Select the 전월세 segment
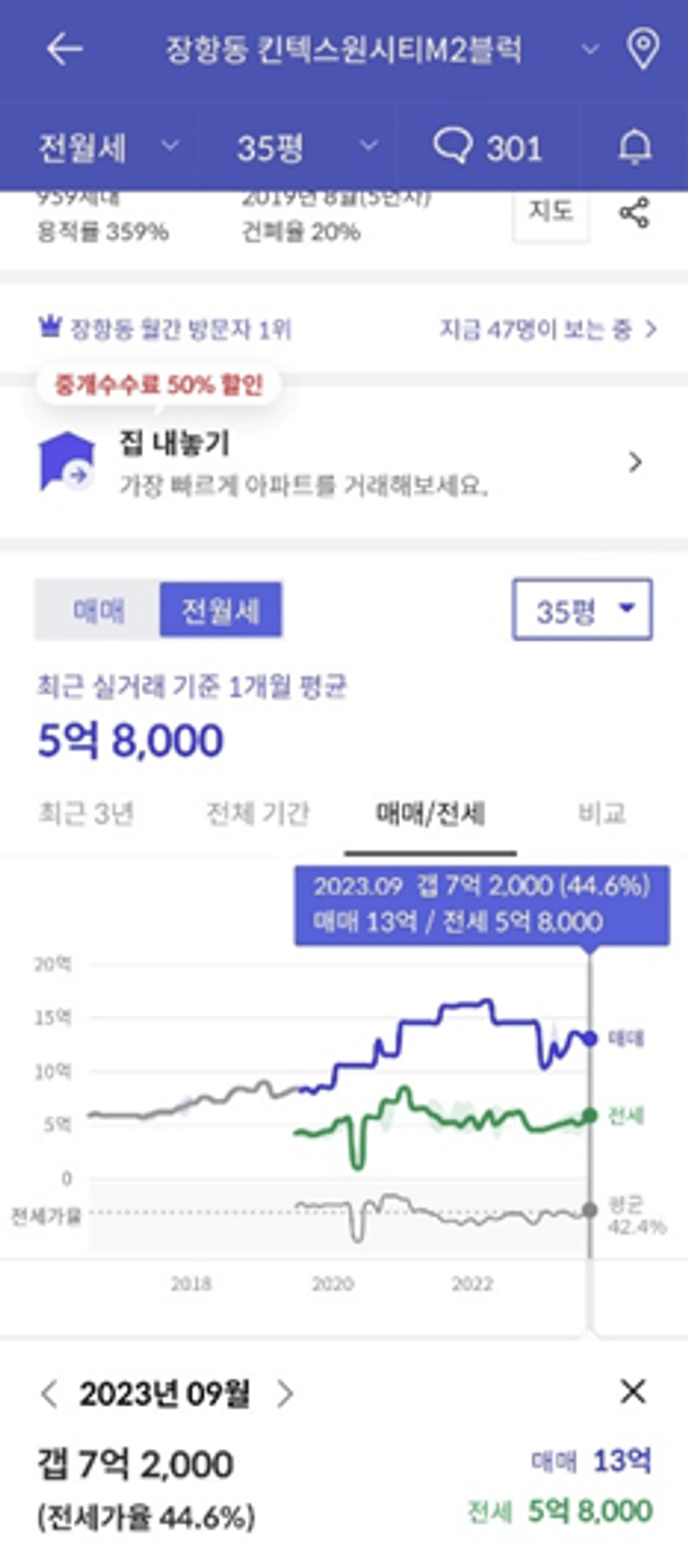688x1568 pixels. (220, 611)
